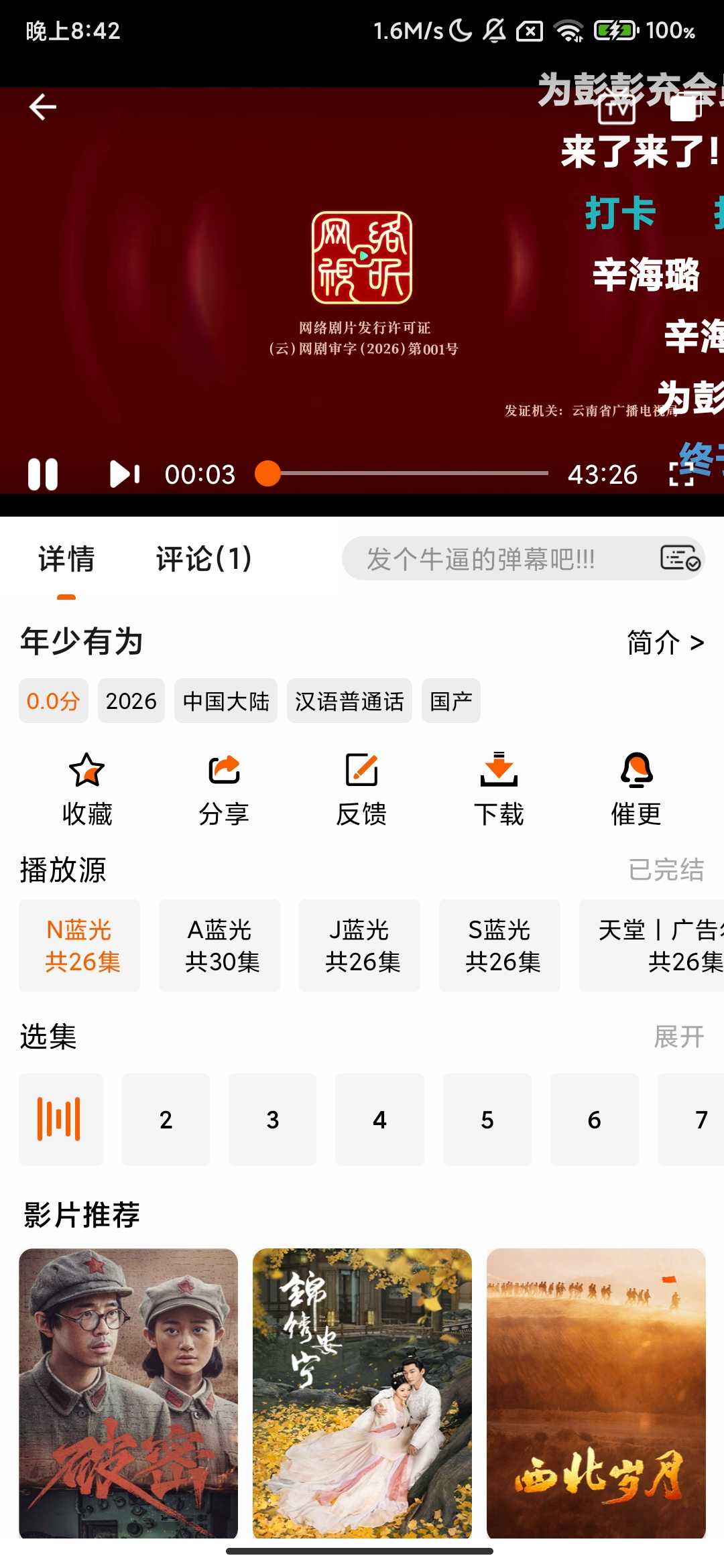Viewport: 724px width, 1568px height.
Task: Expand episode list with 展开
Action: tap(678, 1037)
